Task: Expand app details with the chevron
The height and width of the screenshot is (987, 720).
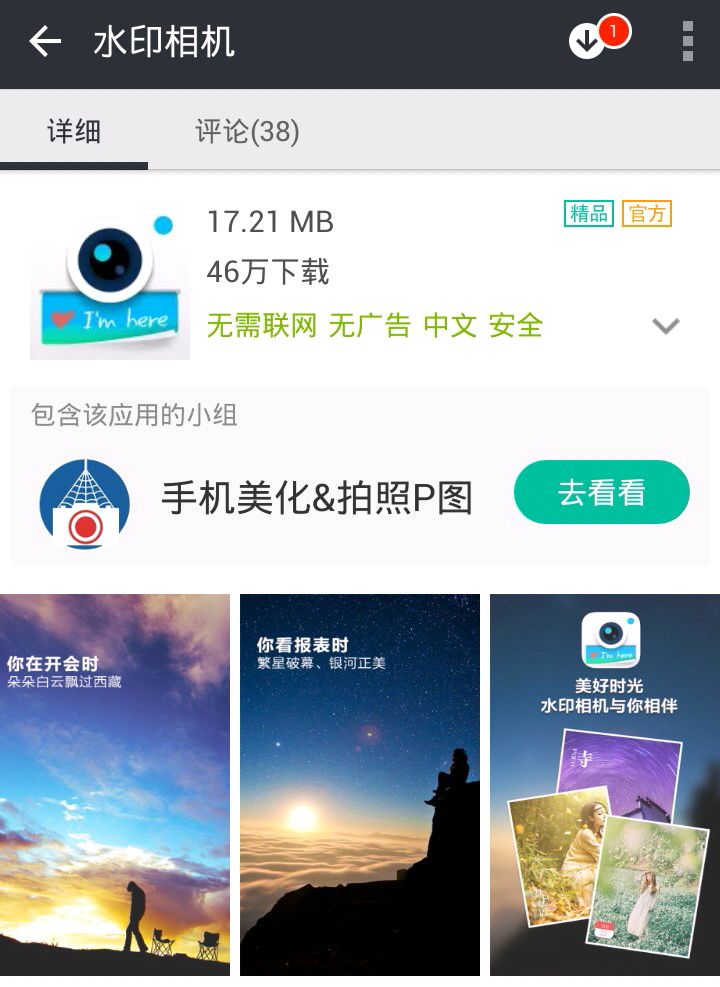Action: (665, 326)
